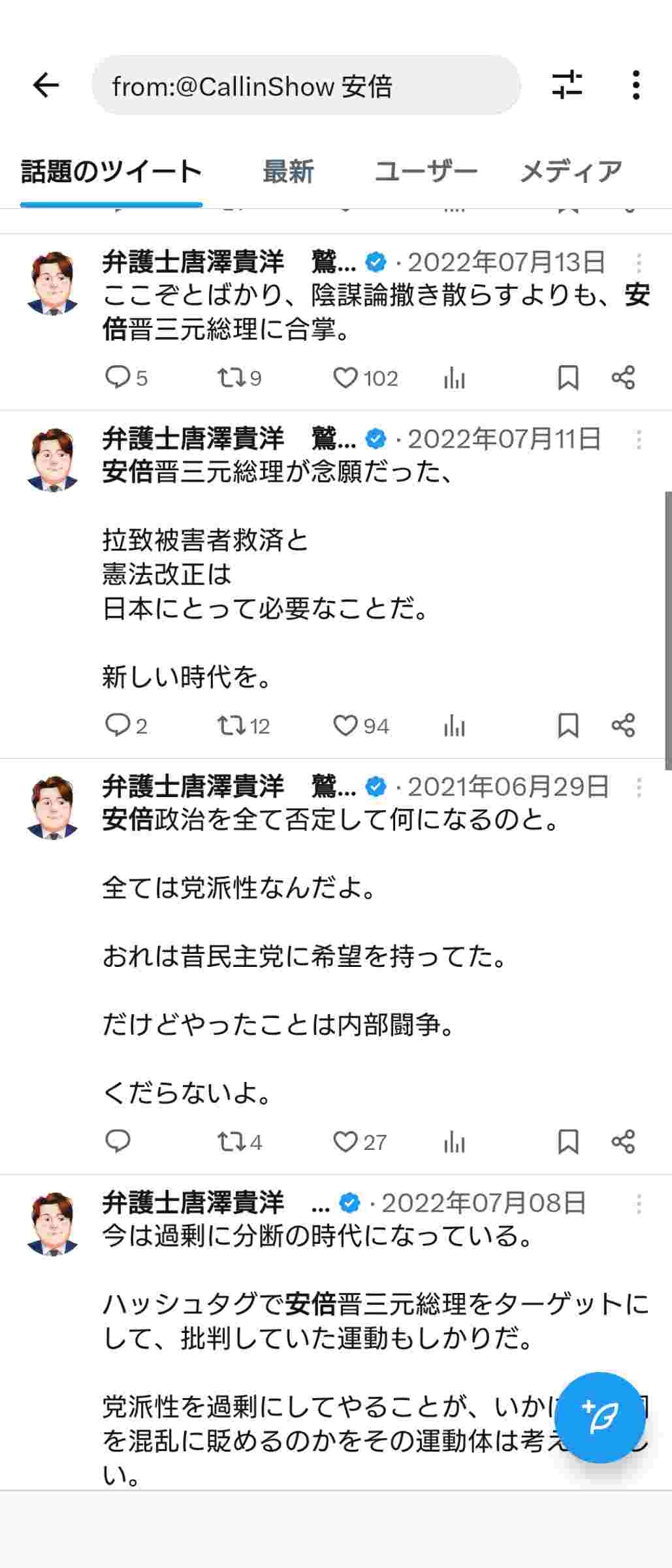Like the 2022年07月13日 tweet
This screenshot has width=672, height=1568.
tap(345, 378)
